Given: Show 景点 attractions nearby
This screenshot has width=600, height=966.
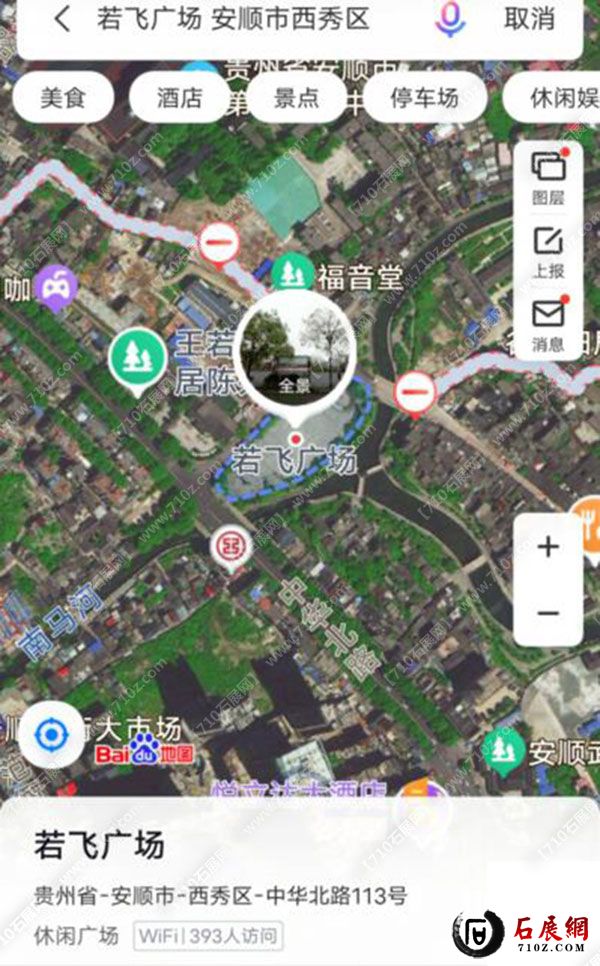Looking at the screenshot, I should click(x=297, y=98).
